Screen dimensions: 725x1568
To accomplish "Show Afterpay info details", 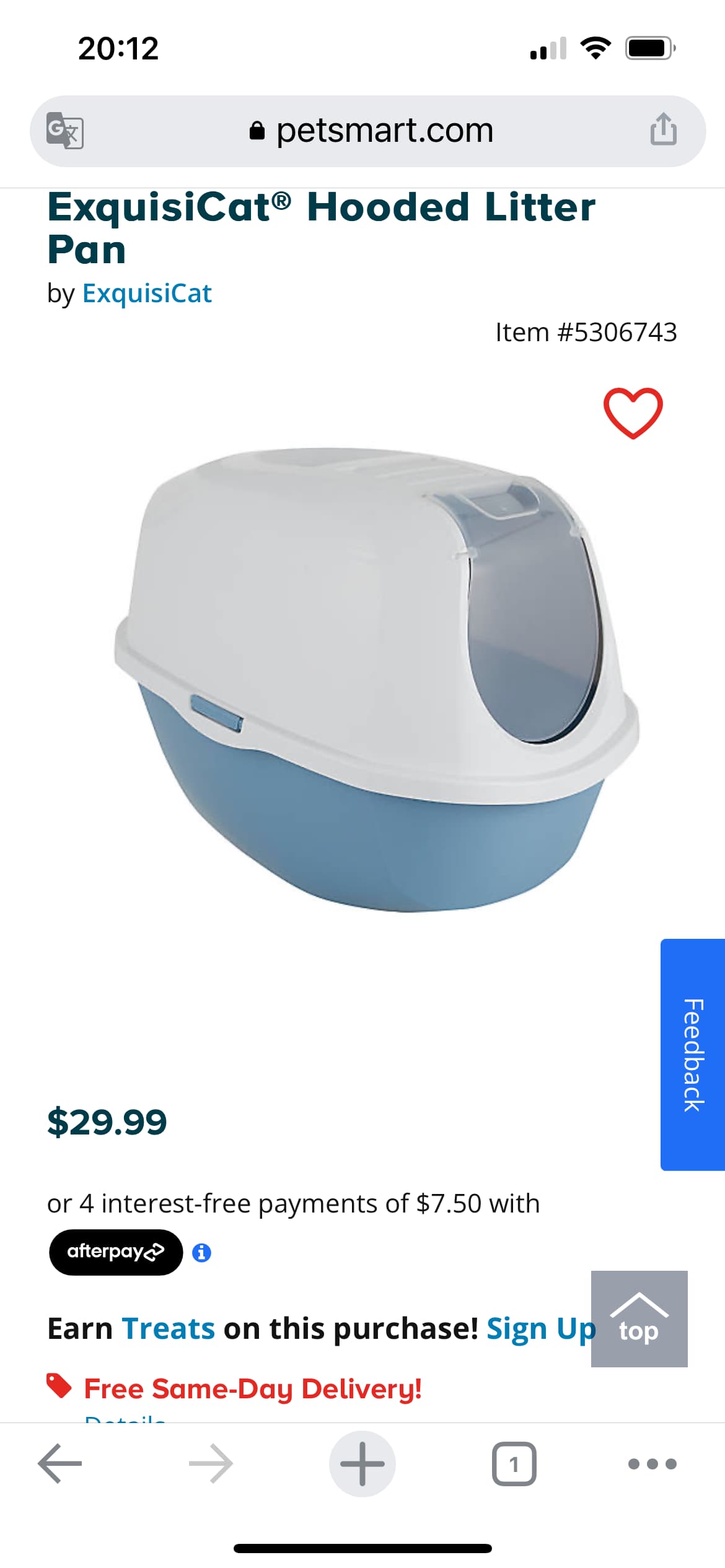I will coord(201,1253).
